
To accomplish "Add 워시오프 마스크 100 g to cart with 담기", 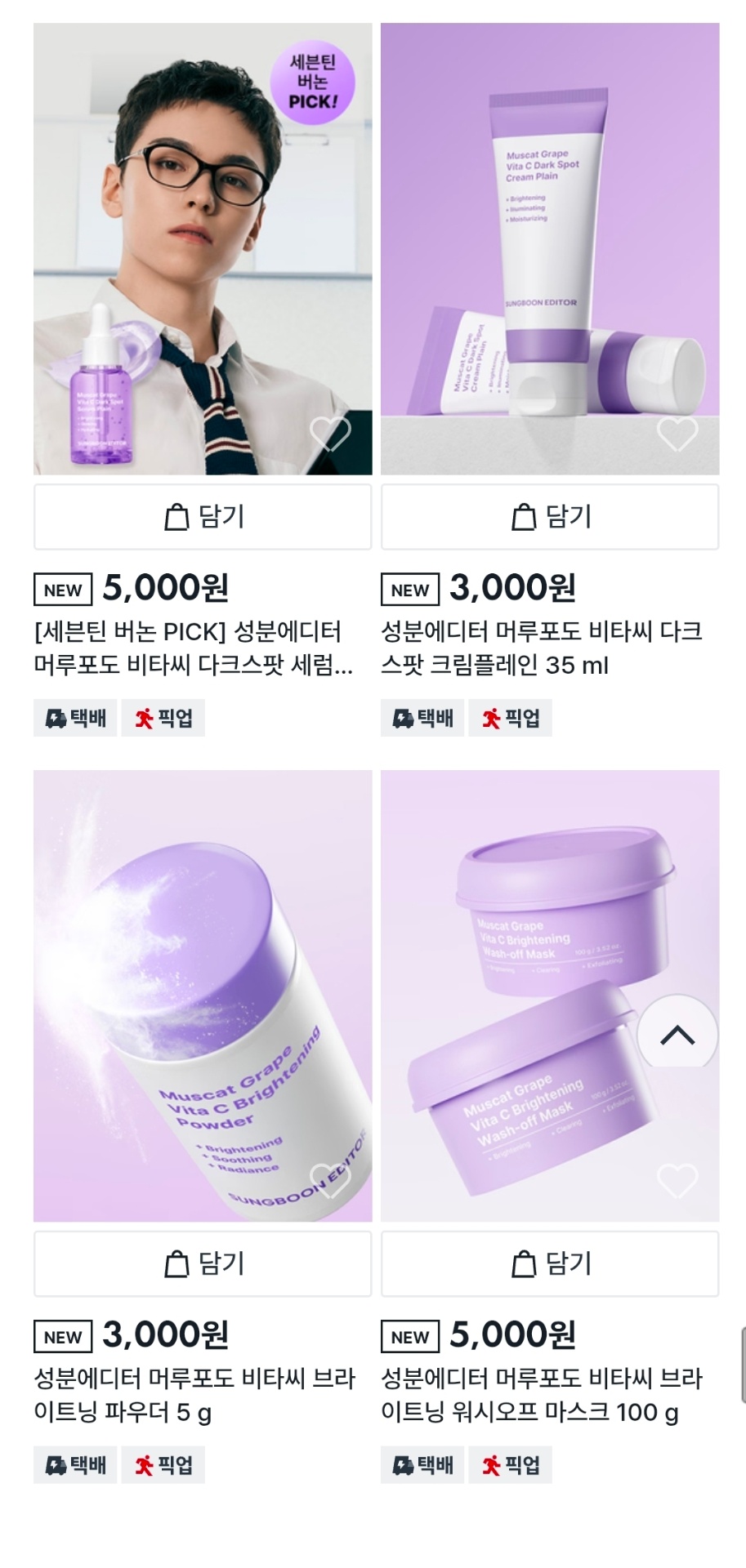I will coord(549,1263).
